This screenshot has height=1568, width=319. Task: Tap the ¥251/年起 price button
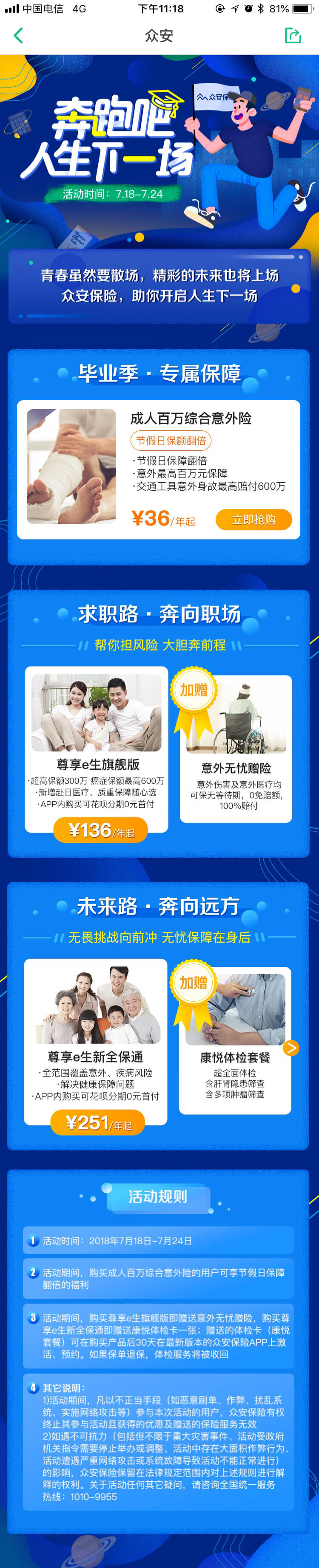coord(97,1122)
